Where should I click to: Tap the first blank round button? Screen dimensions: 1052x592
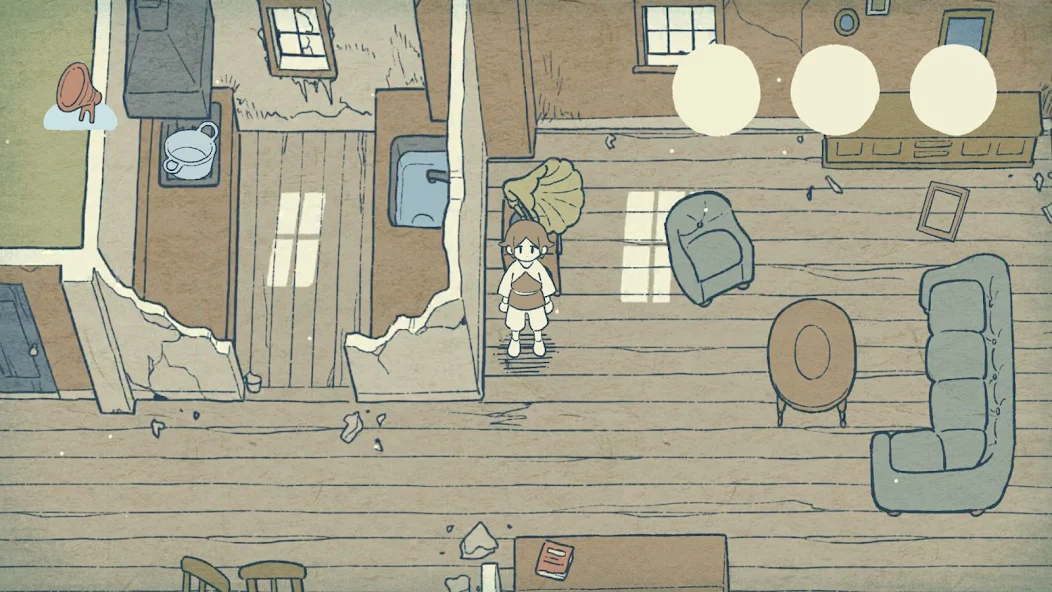(716, 90)
